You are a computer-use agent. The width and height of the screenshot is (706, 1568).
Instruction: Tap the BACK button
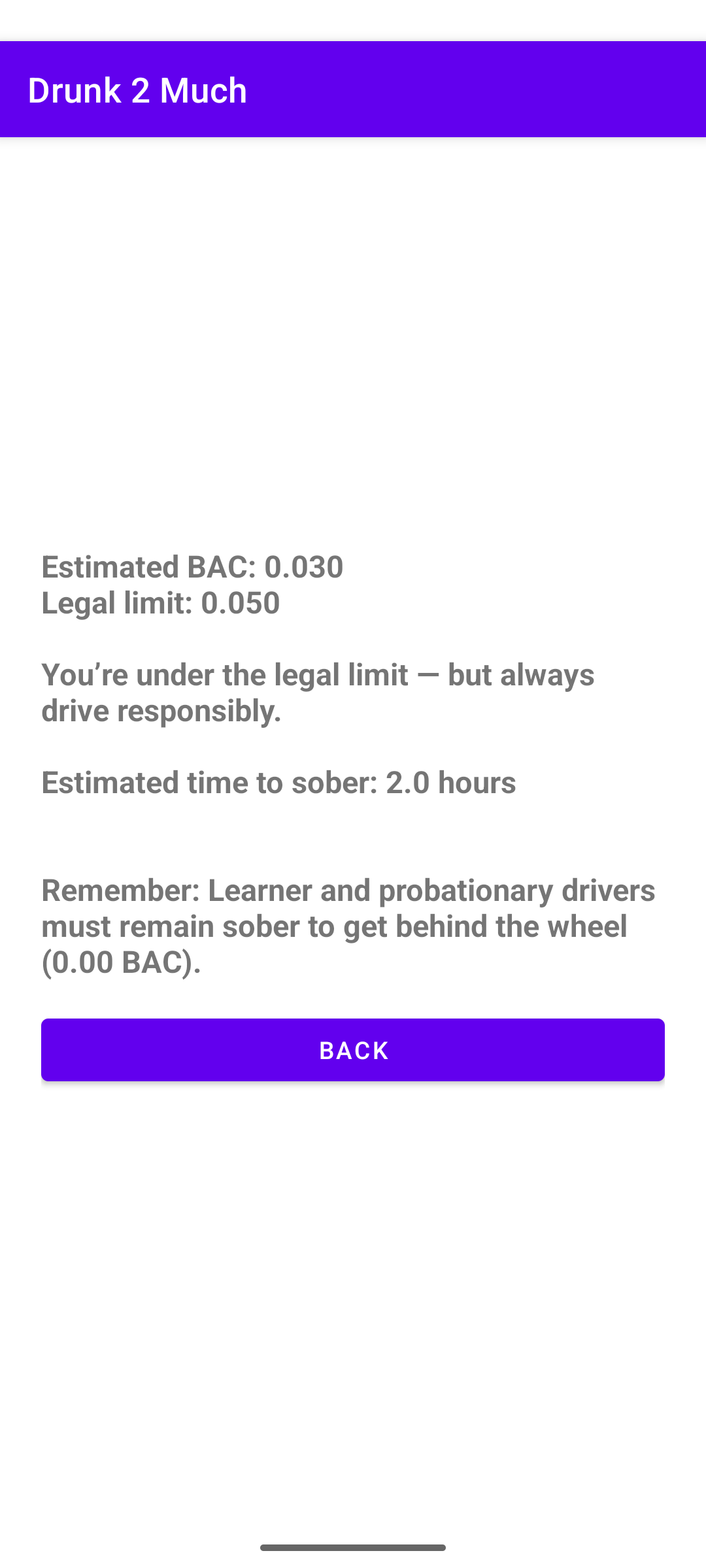click(x=353, y=1050)
